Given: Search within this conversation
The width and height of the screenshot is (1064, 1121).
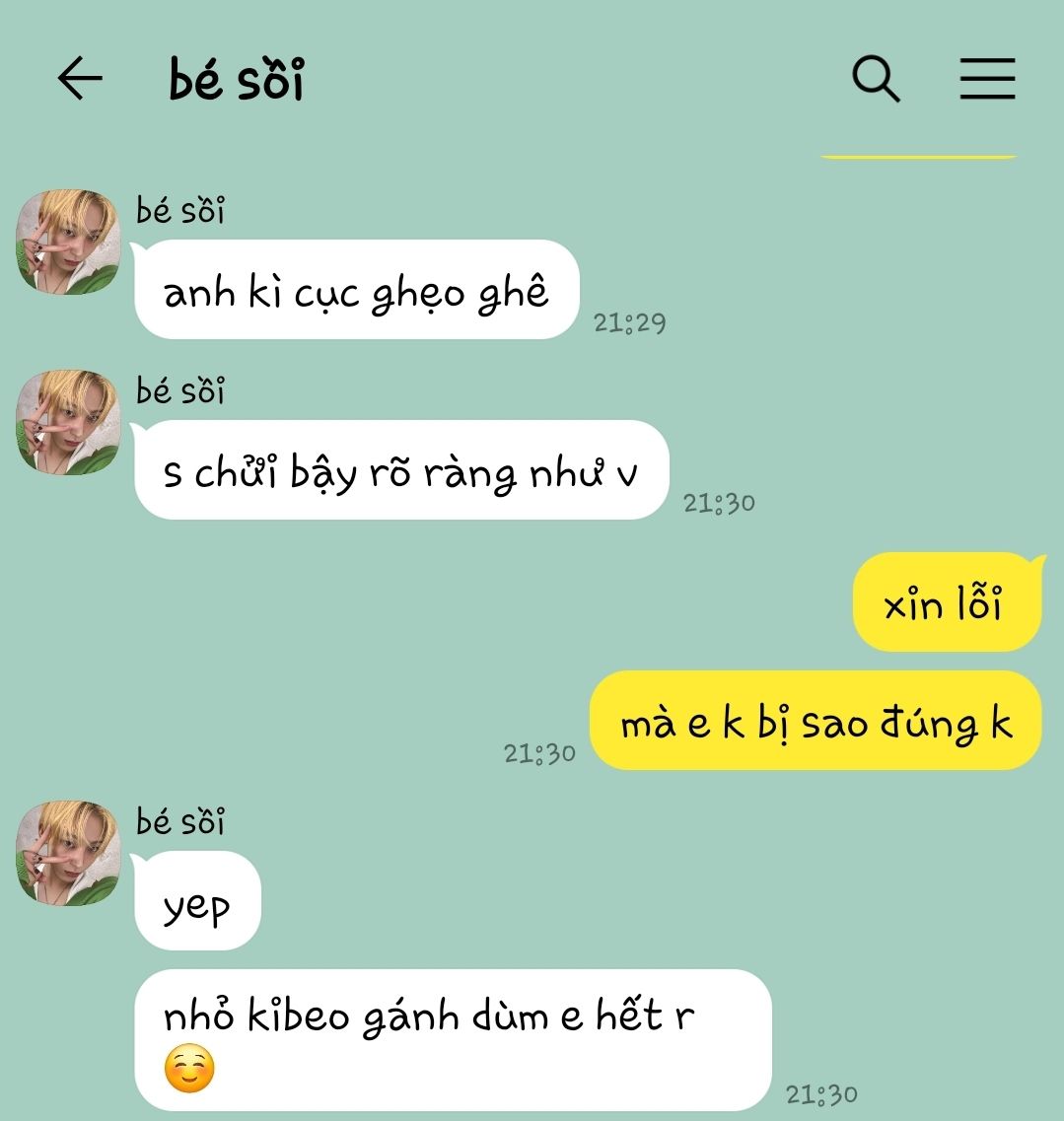Looking at the screenshot, I should 876,79.
